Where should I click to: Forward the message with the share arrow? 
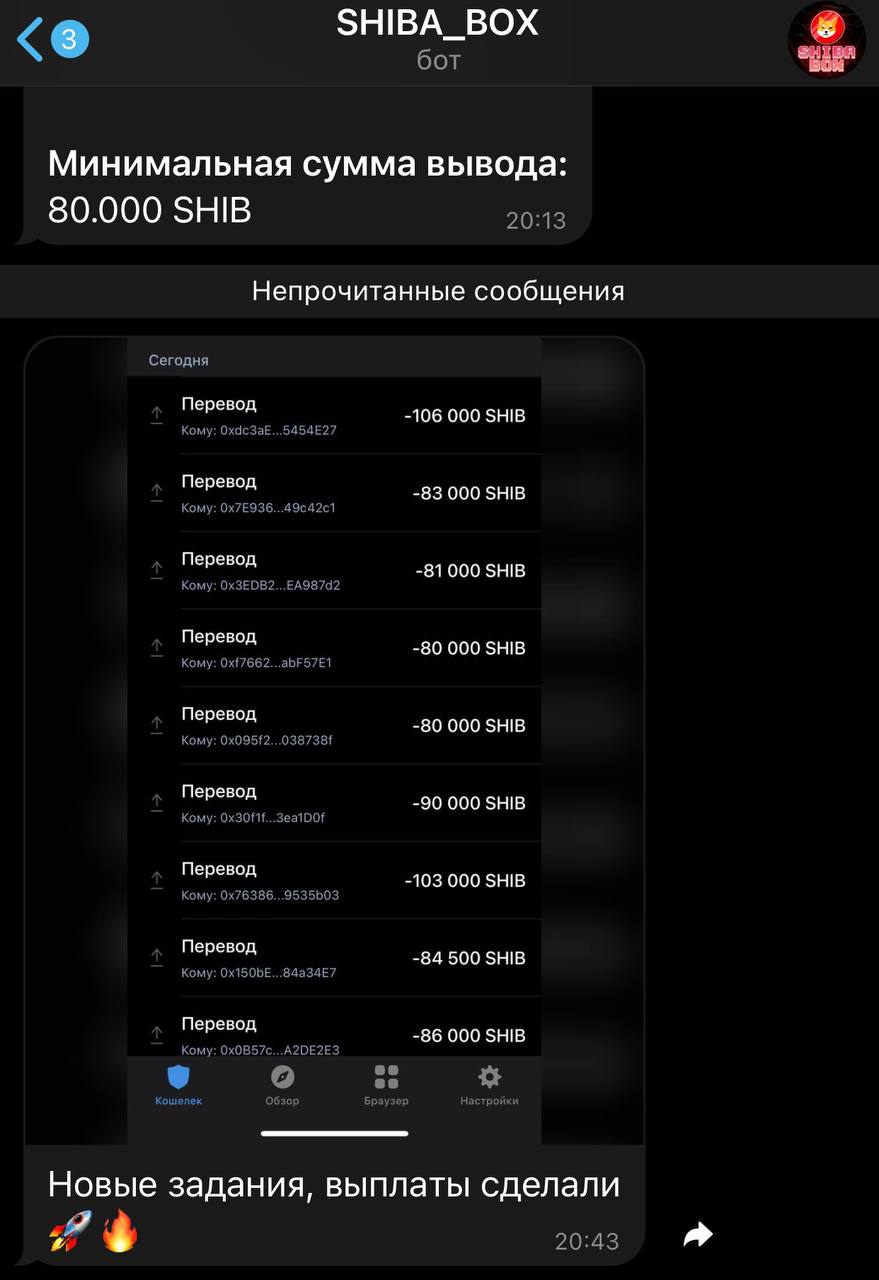[x=698, y=1235]
